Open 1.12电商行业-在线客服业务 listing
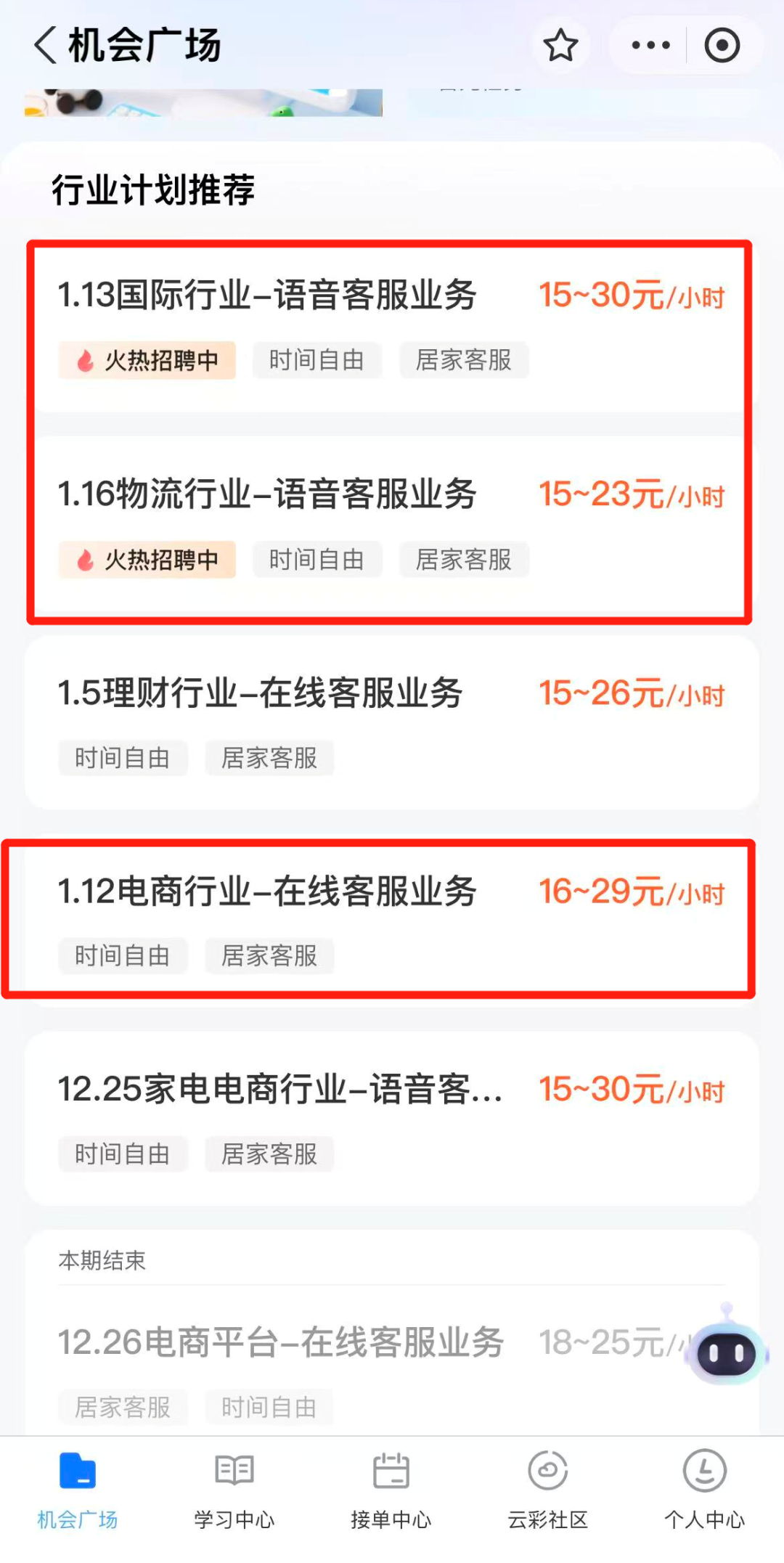This screenshot has width=784, height=1563. pos(391,921)
